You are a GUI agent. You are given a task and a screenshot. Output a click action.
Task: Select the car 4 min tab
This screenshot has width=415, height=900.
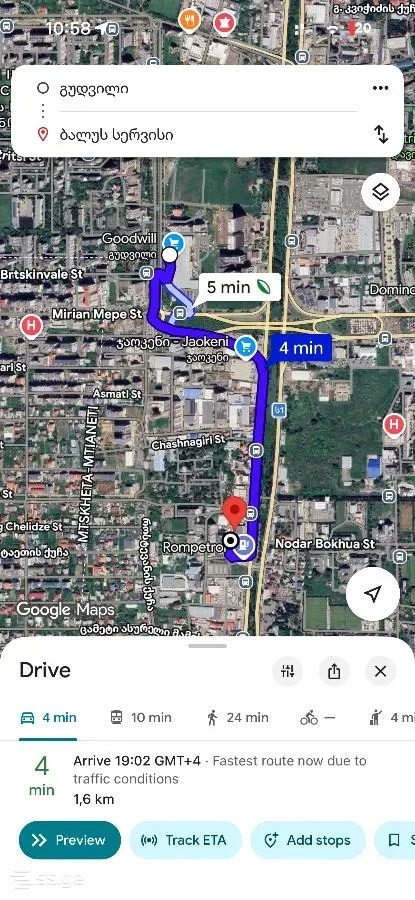pyautogui.click(x=48, y=717)
